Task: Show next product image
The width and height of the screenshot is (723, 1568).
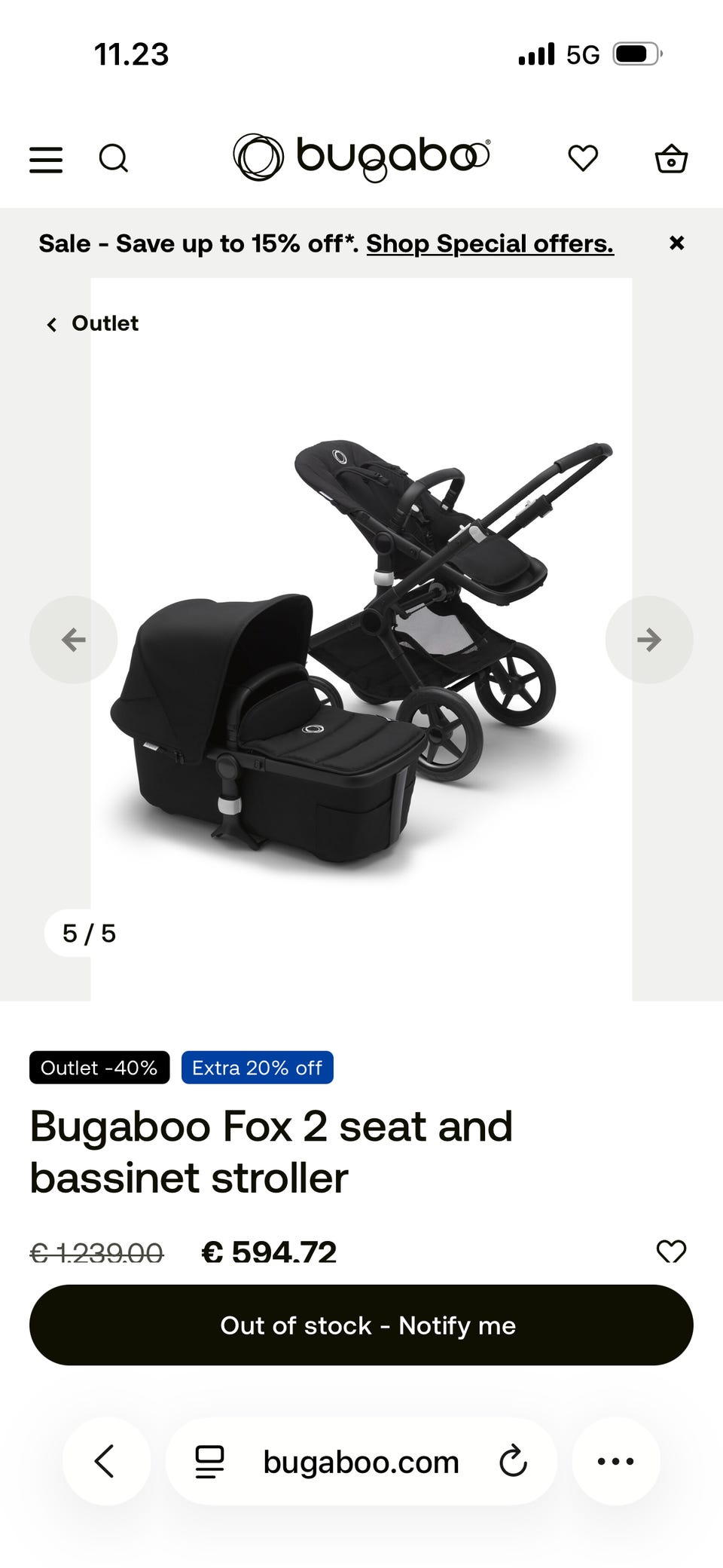Action: [649, 640]
